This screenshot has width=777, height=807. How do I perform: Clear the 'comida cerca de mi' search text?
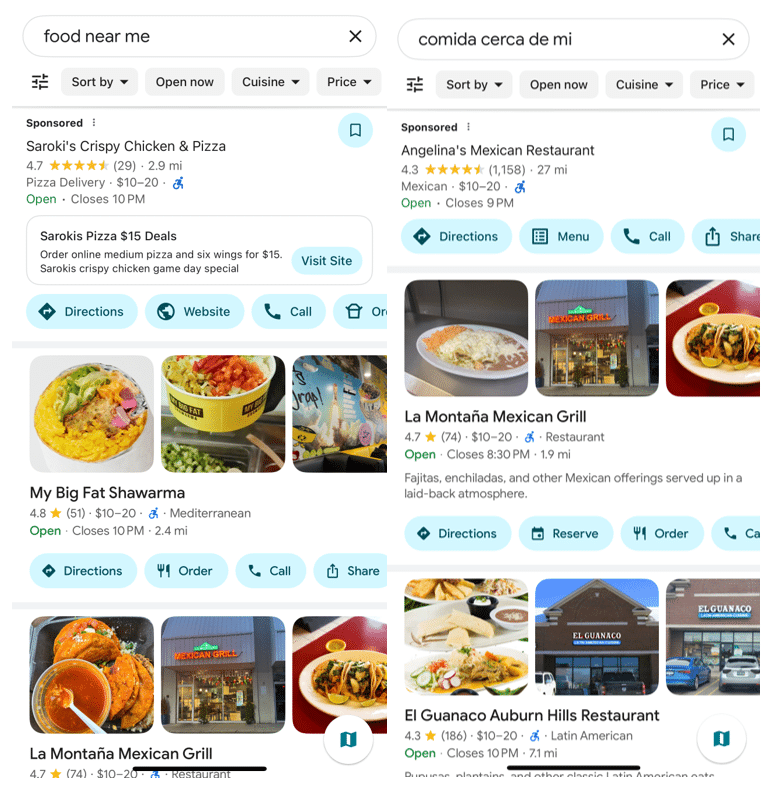click(x=728, y=38)
